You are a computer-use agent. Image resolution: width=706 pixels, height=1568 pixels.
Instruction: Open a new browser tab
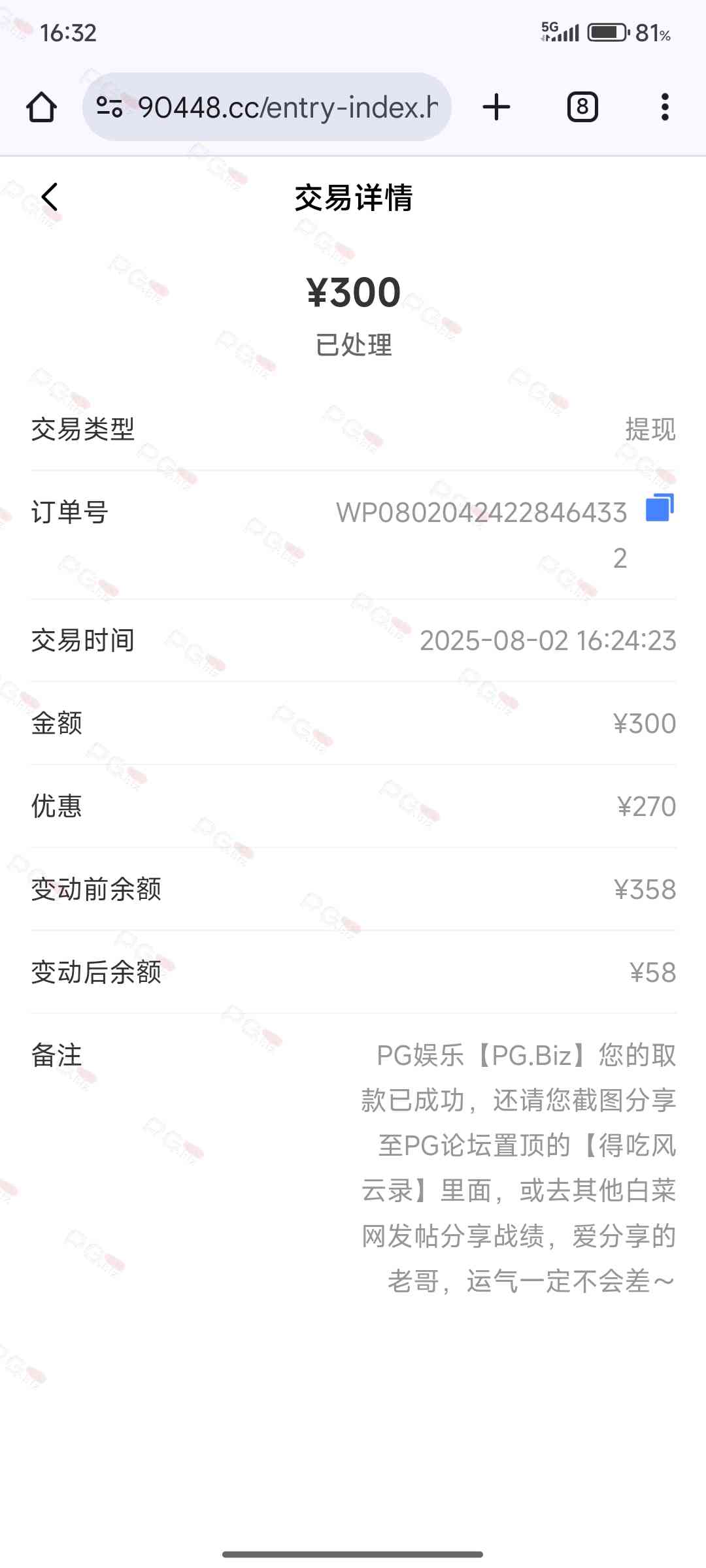(496, 107)
